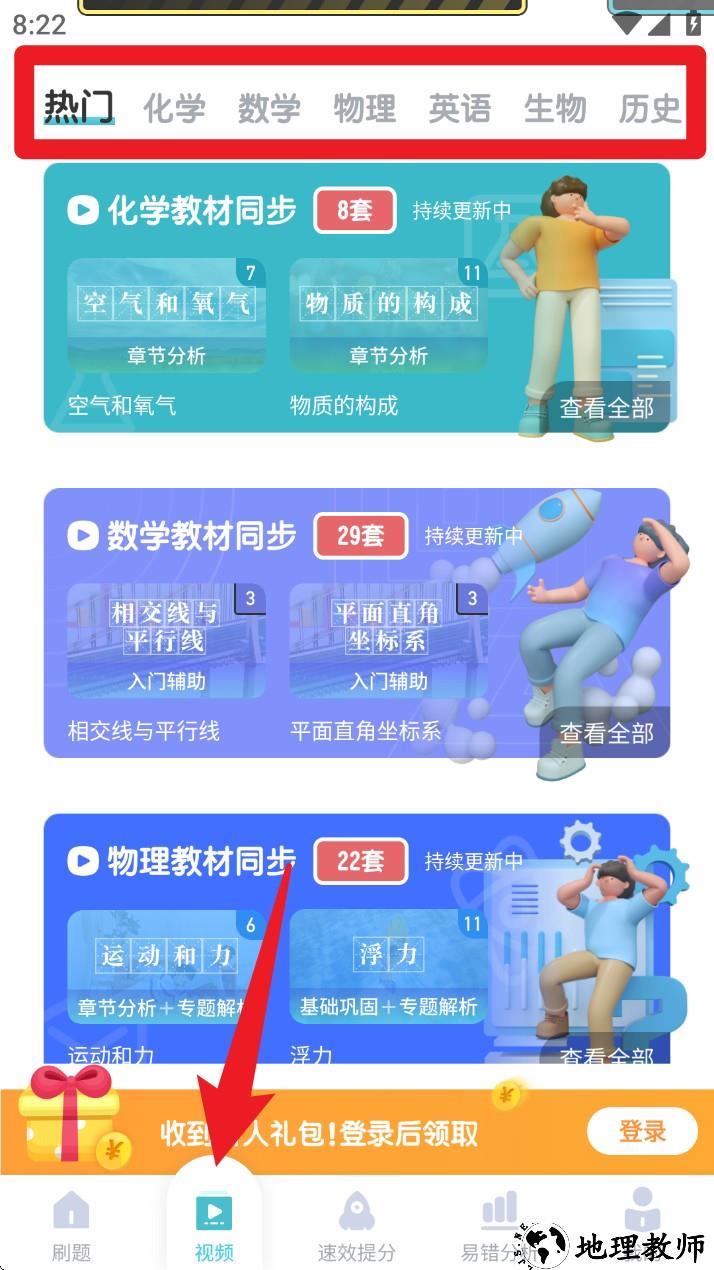
Task: Switch to the 英语 tab
Action: (x=459, y=108)
